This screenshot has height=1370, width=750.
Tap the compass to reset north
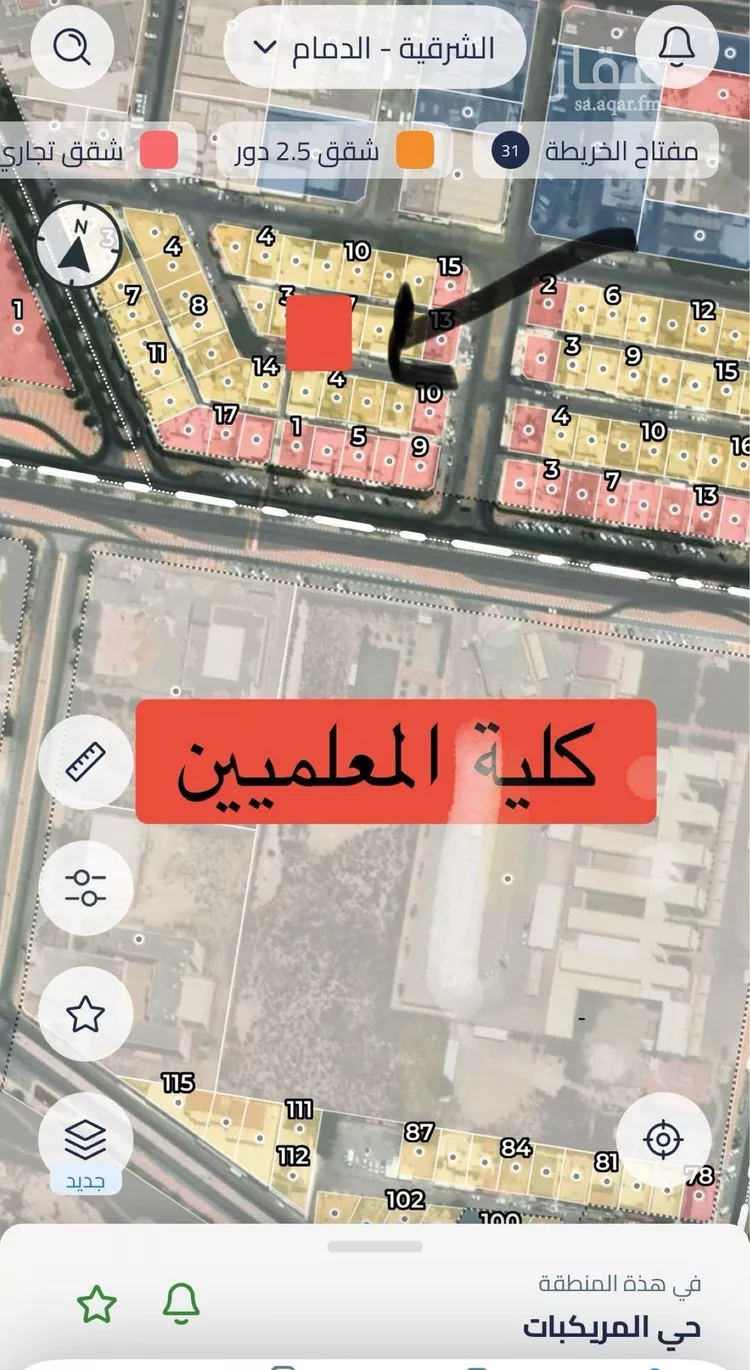pos(78,246)
